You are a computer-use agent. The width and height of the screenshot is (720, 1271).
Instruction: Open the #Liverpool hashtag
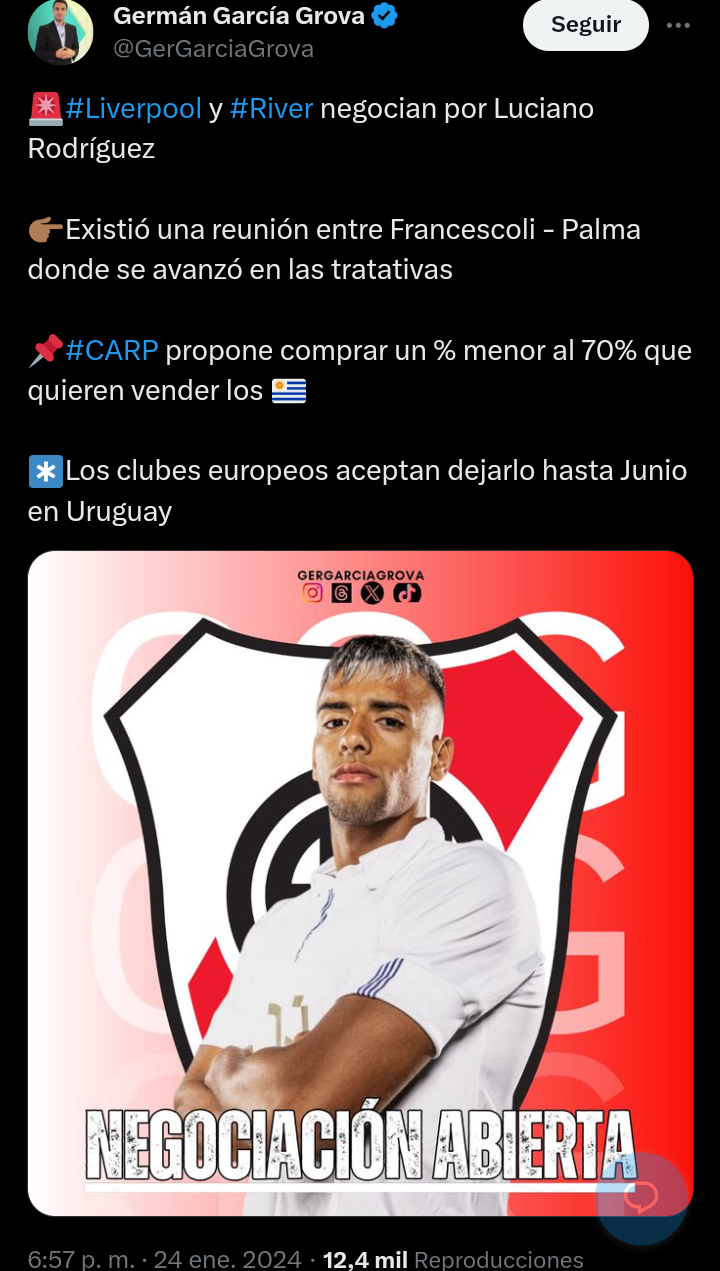point(134,108)
